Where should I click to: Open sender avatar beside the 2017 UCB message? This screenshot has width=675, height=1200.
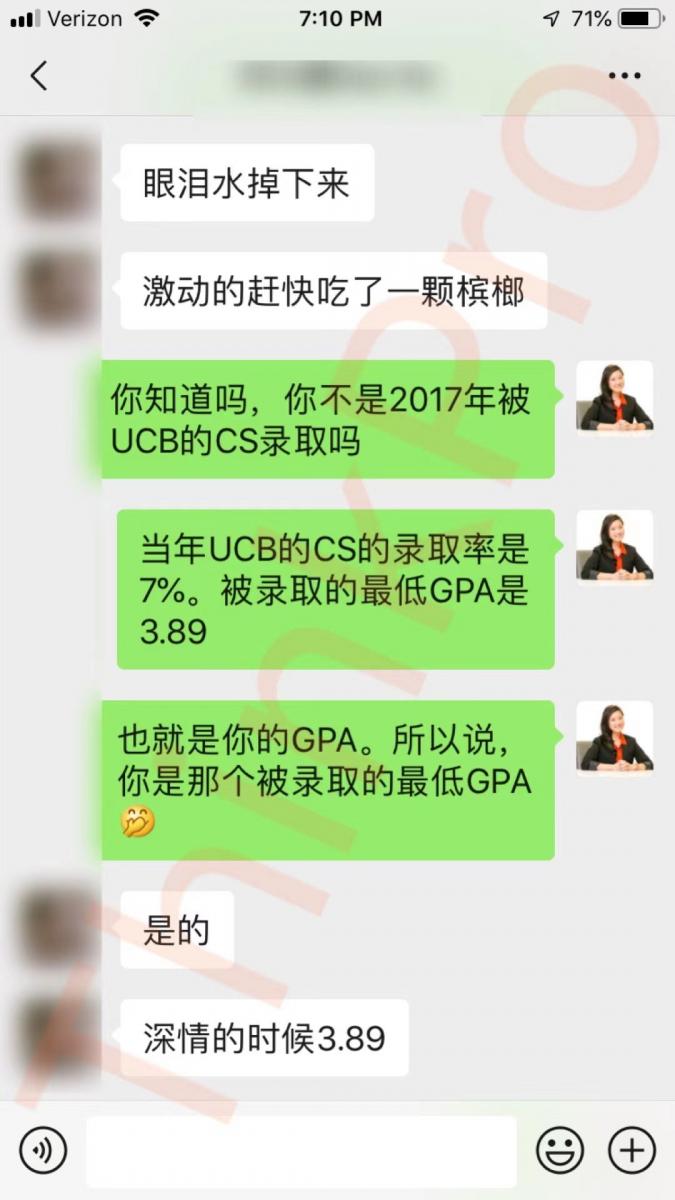click(x=614, y=398)
